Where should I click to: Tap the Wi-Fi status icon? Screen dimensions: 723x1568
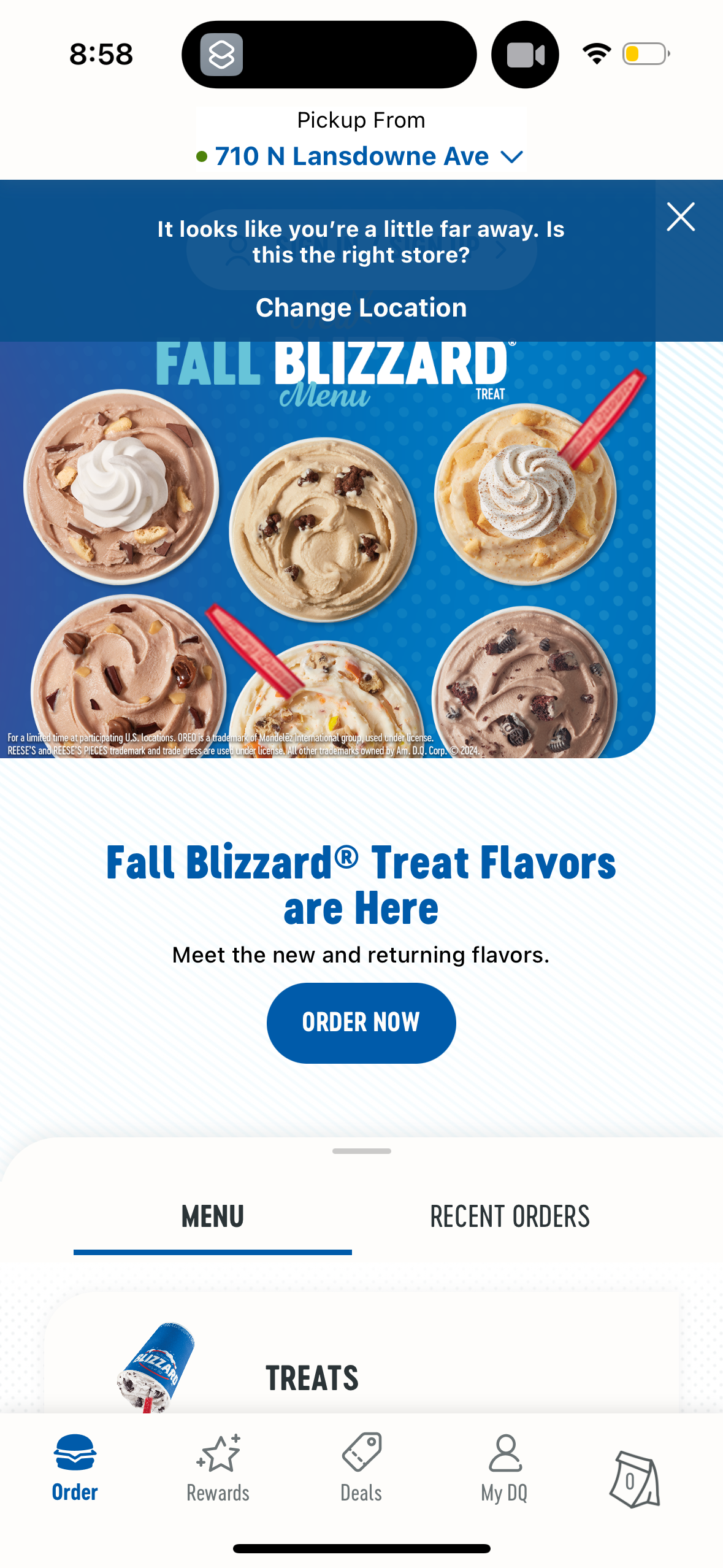click(x=595, y=53)
